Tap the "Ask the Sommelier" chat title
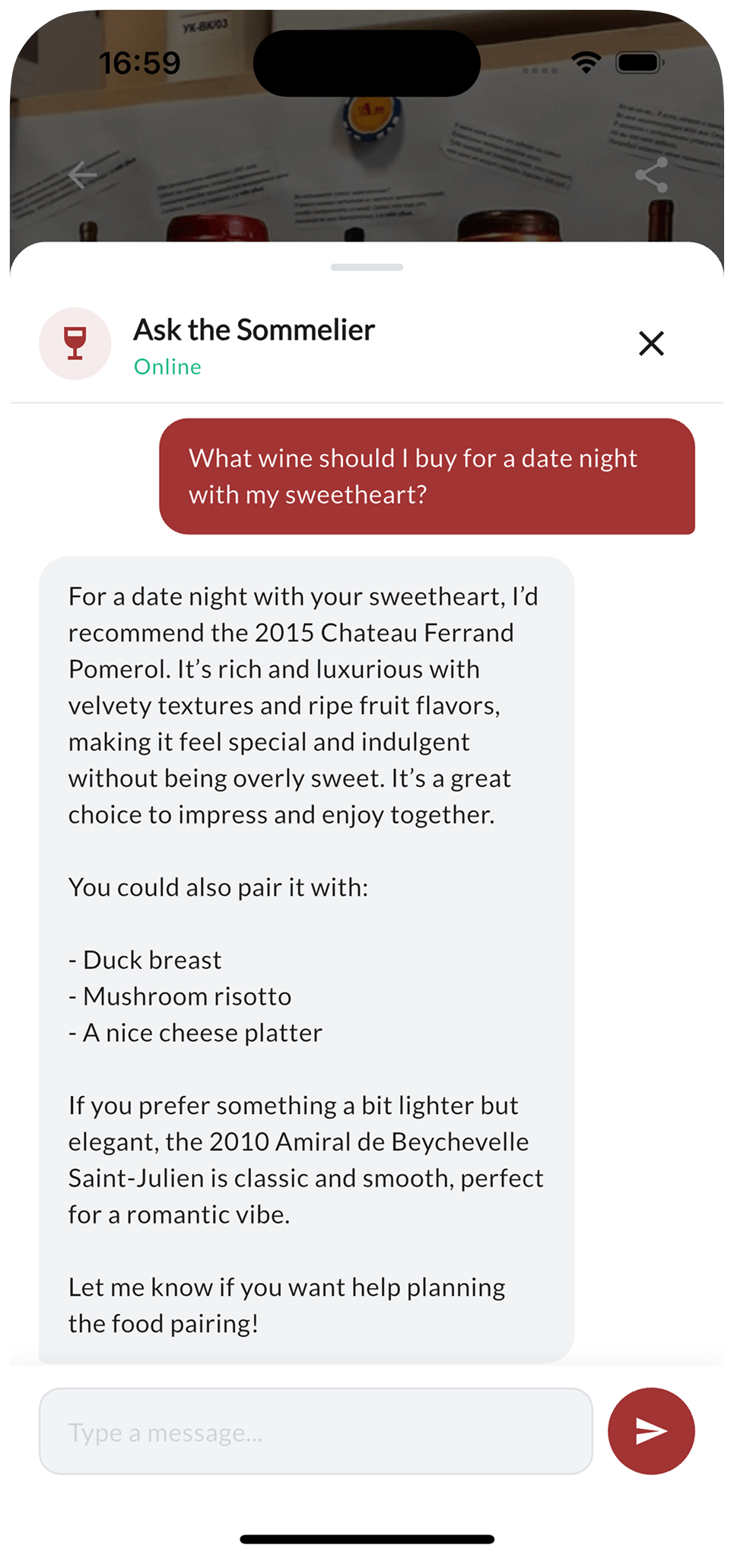 [x=253, y=330]
